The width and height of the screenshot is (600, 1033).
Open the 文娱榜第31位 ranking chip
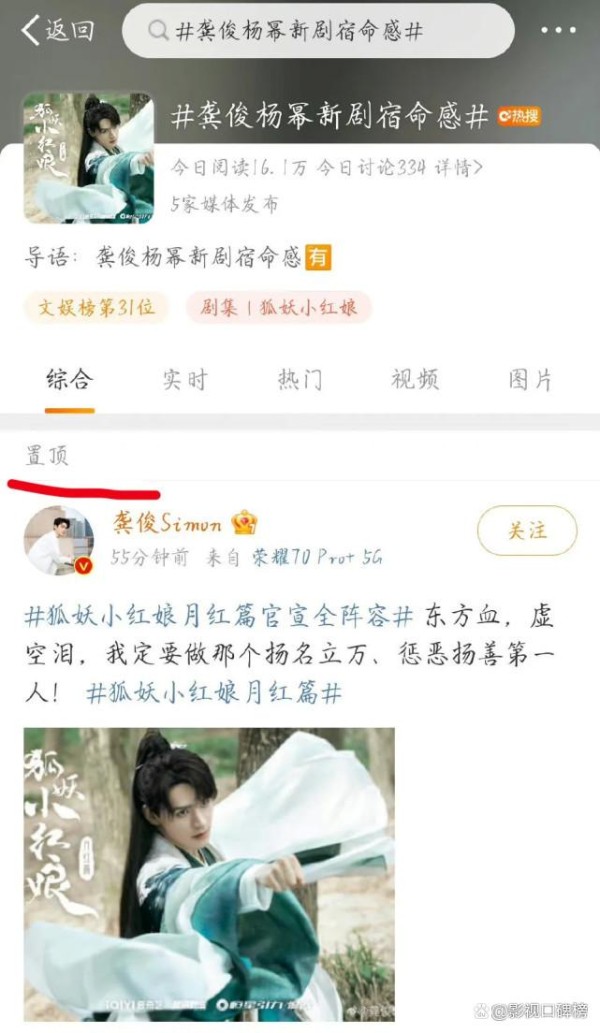coord(96,307)
